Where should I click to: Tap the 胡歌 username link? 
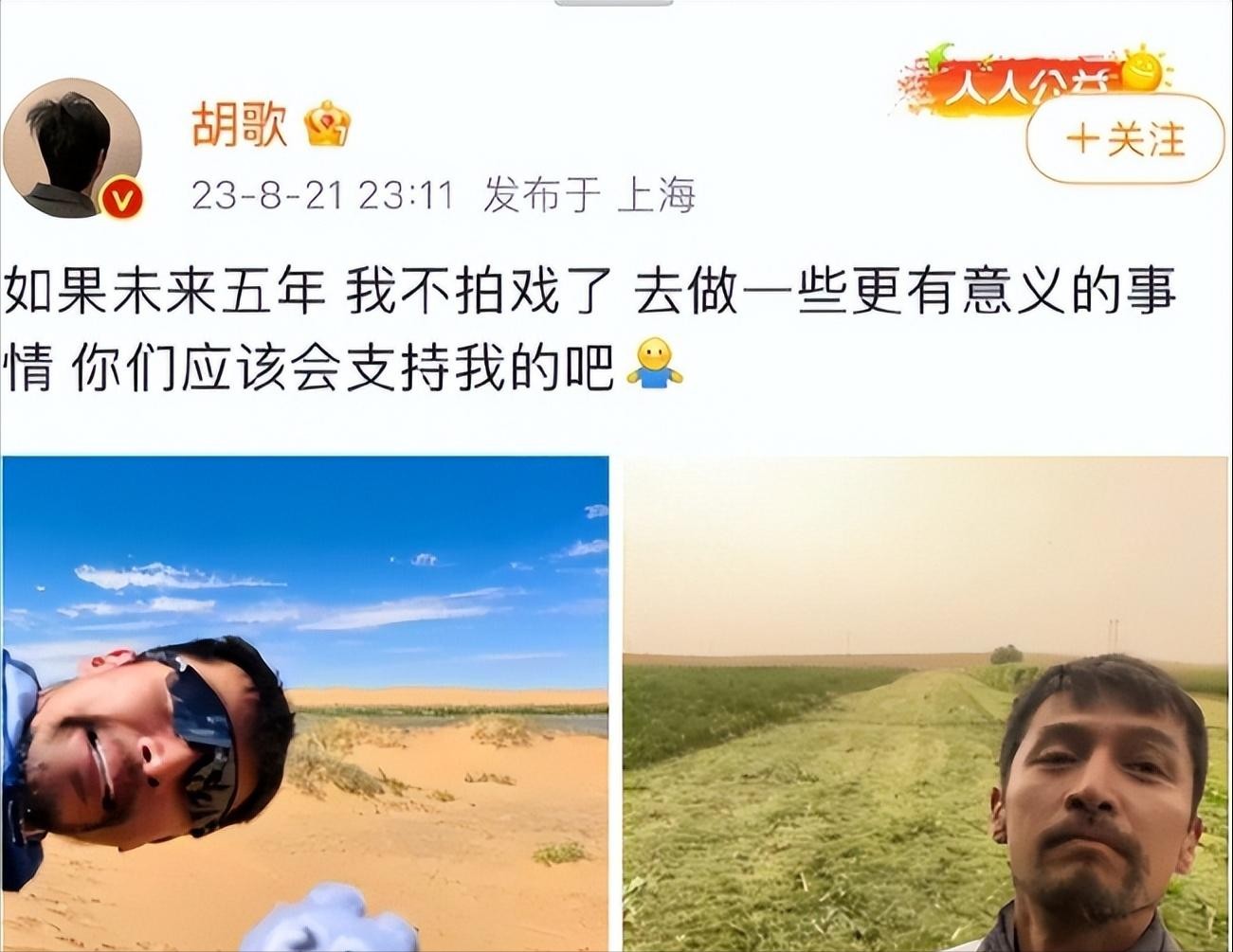pyautogui.click(x=239, y=124)
